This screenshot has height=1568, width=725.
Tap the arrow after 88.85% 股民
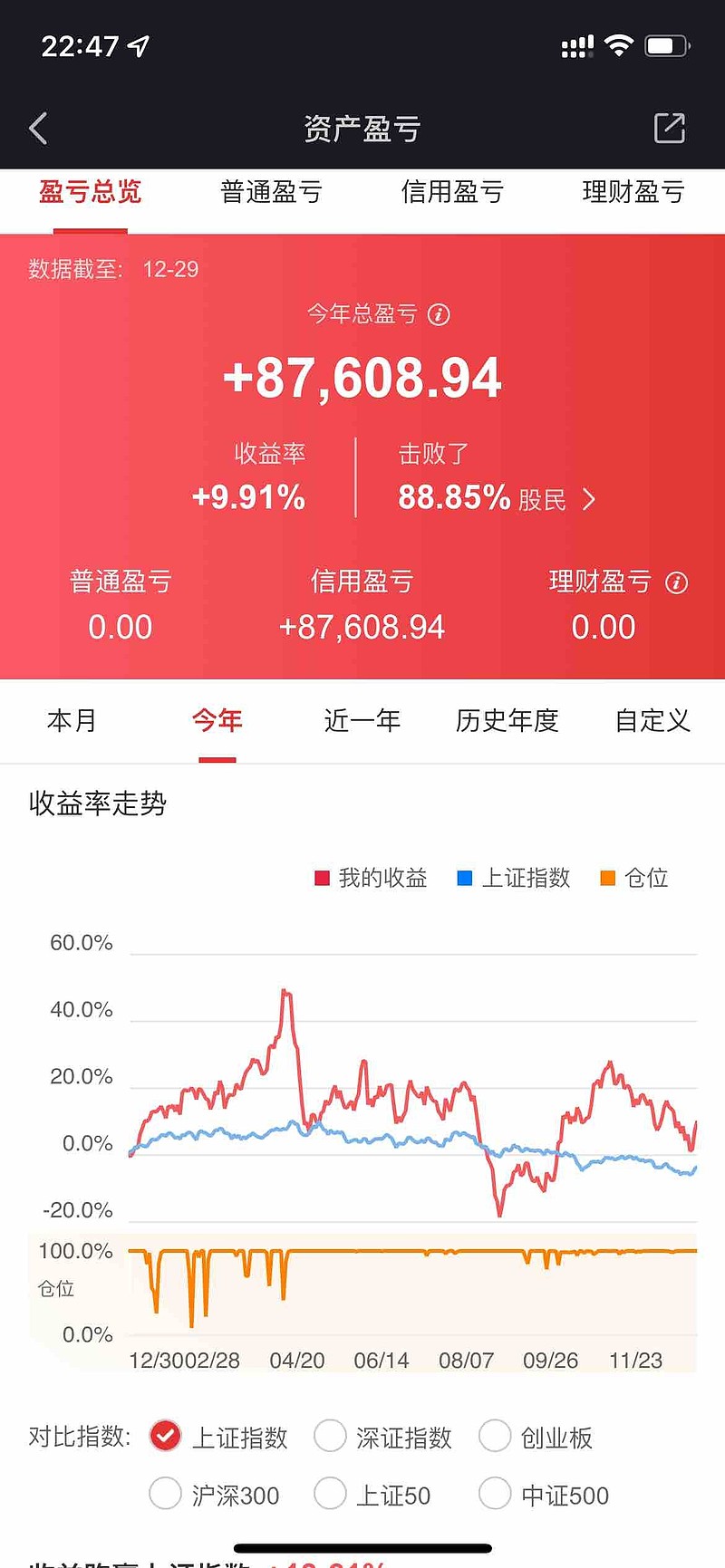(x=589, y=499)
